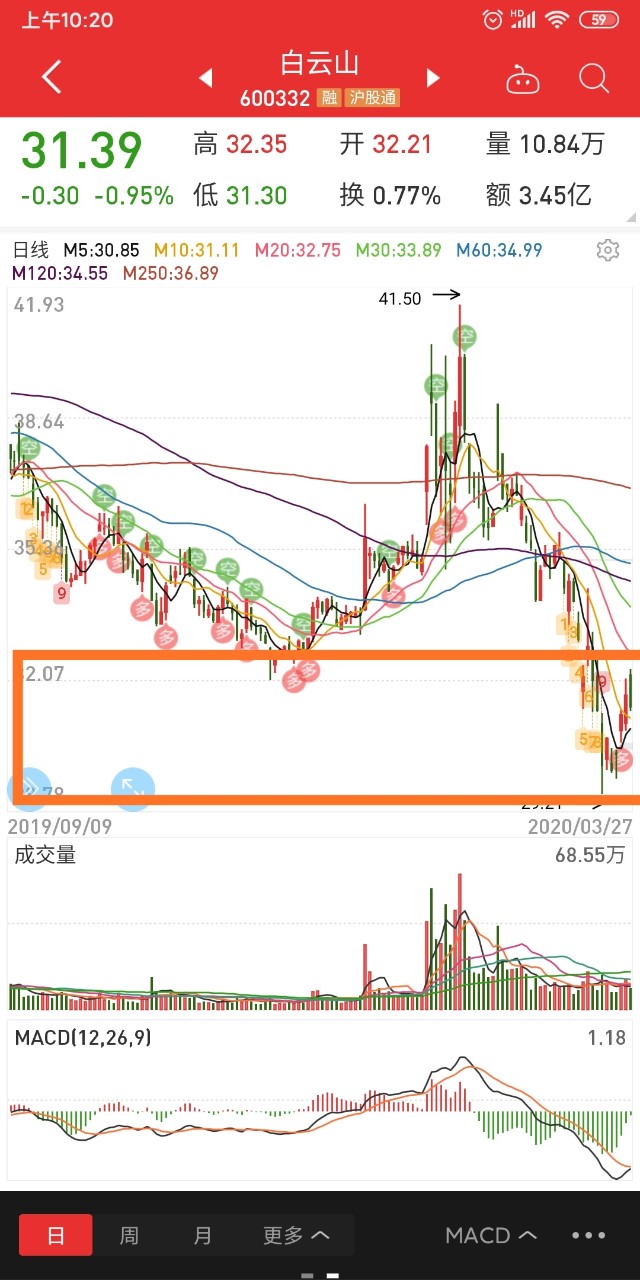Switch to the next stock
The width and height of the screenshot is (640, 1280).
coord(433,78)
